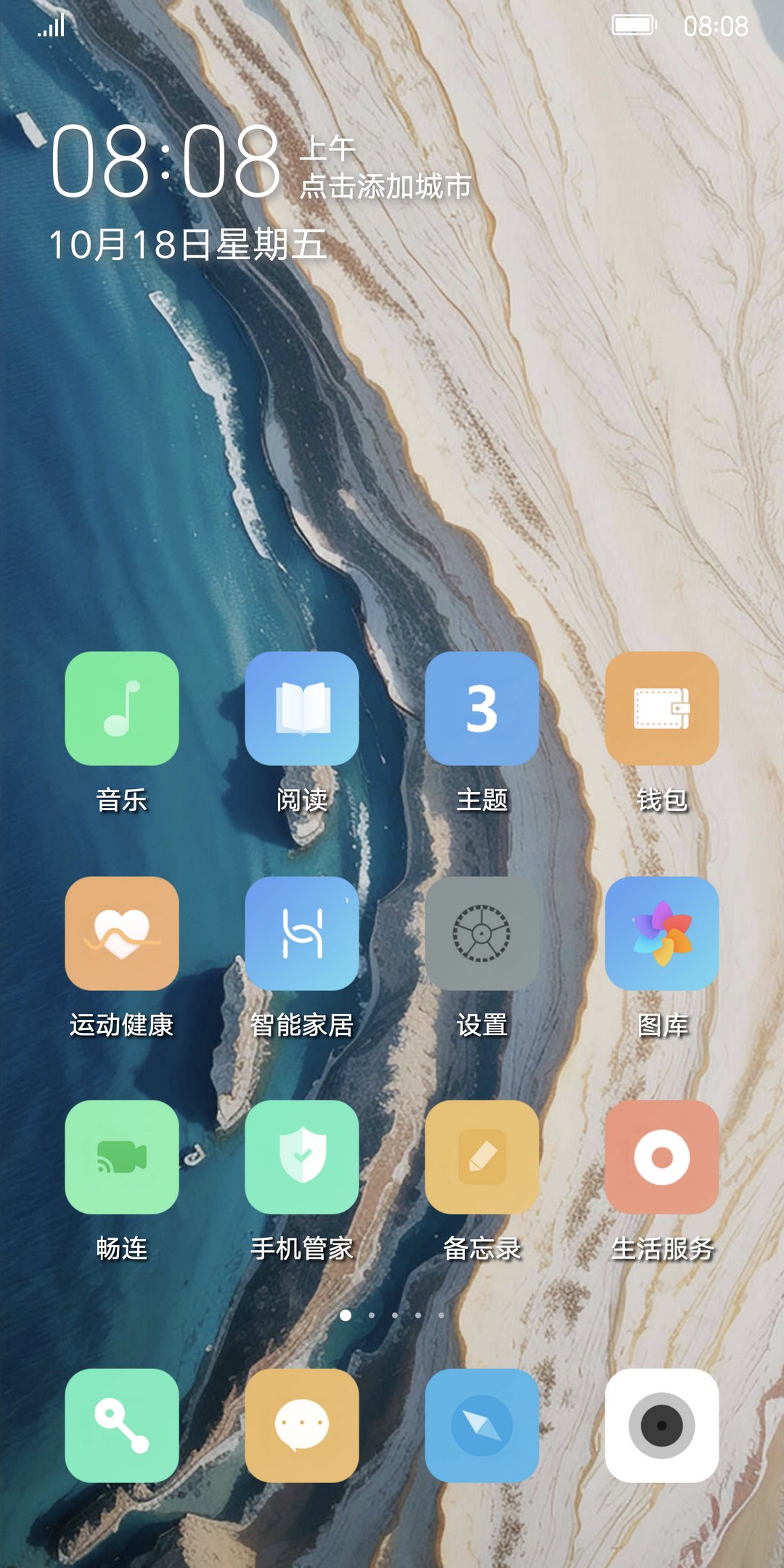
Task: Open 智能家居 smart home app
Action: click(302, 934)
